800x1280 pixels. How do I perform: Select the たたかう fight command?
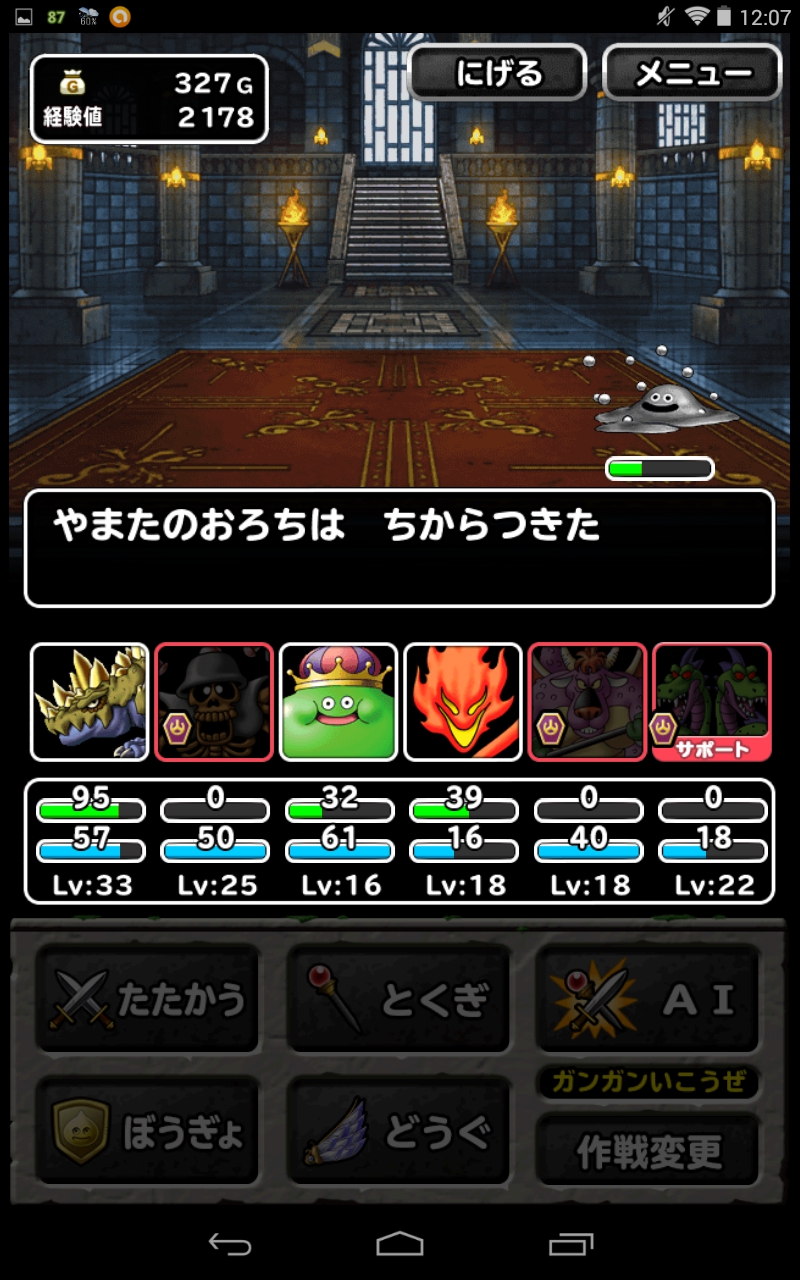(148, 998)
